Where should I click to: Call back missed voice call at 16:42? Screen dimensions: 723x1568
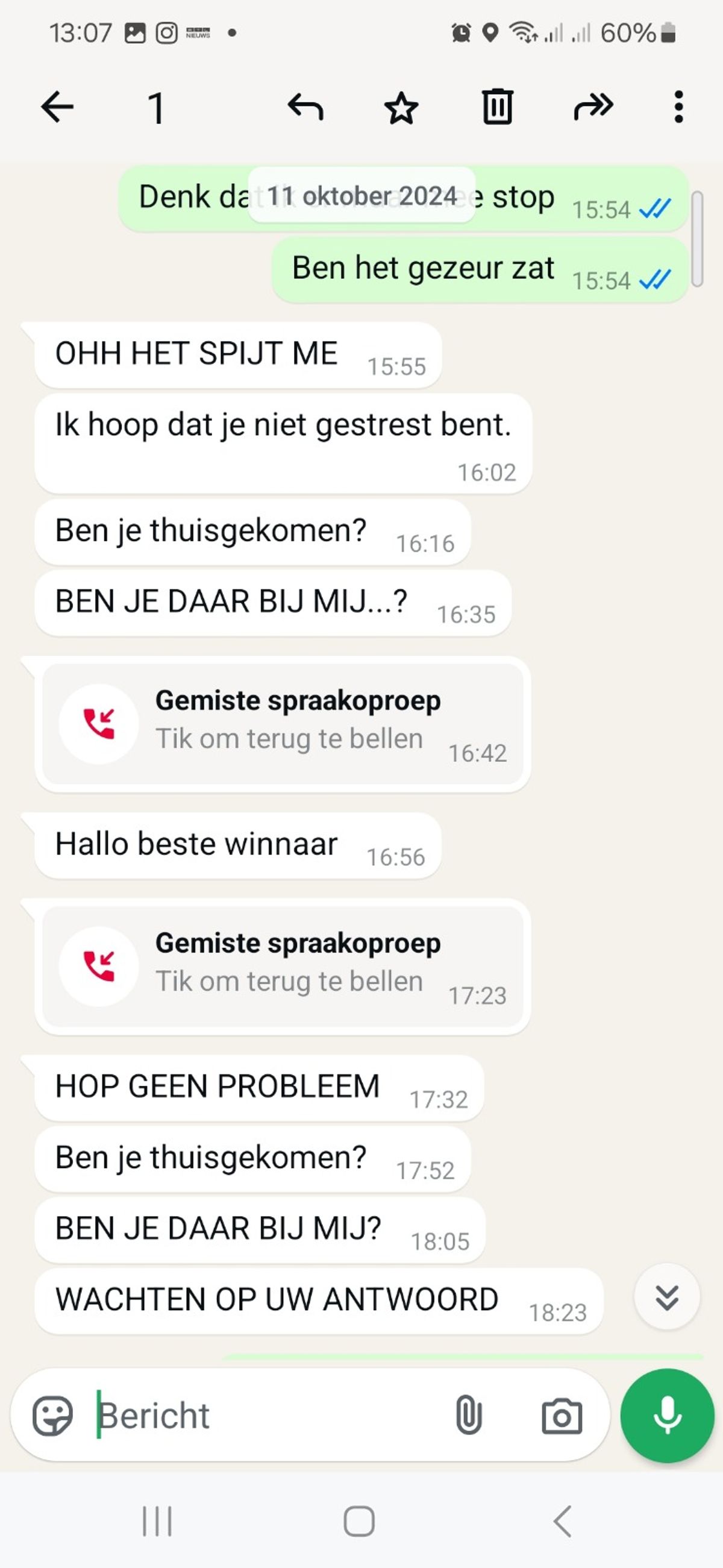click(283, 724)
